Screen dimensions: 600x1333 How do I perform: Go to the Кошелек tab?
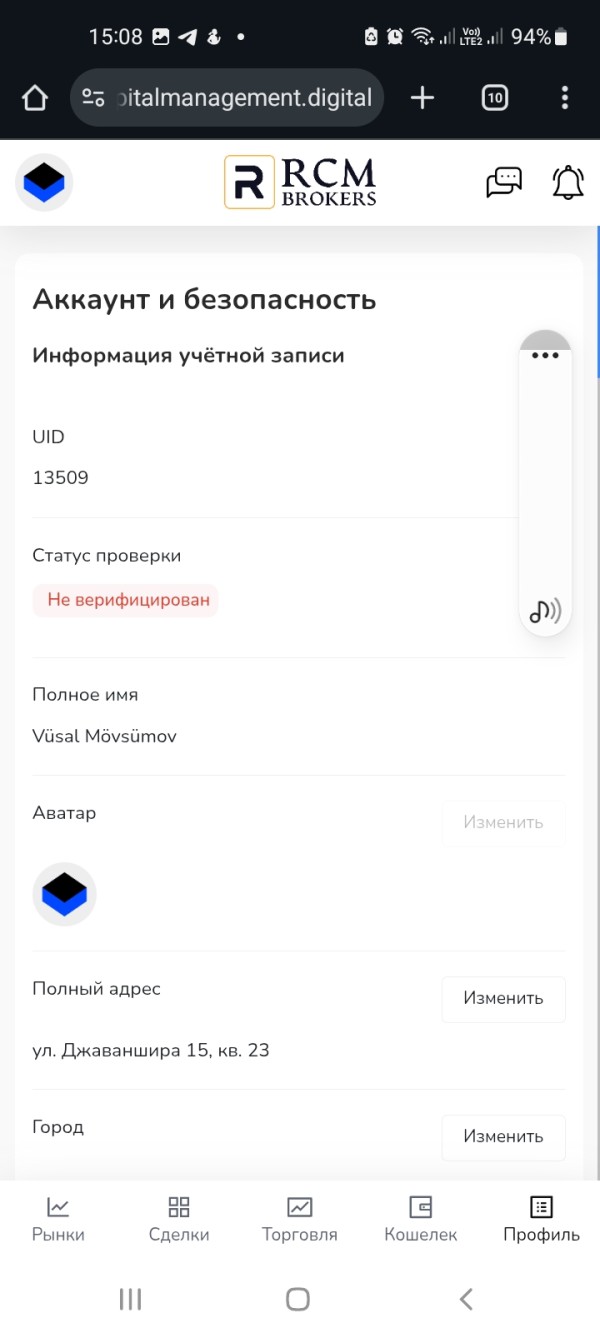(x=421, y=1219)
